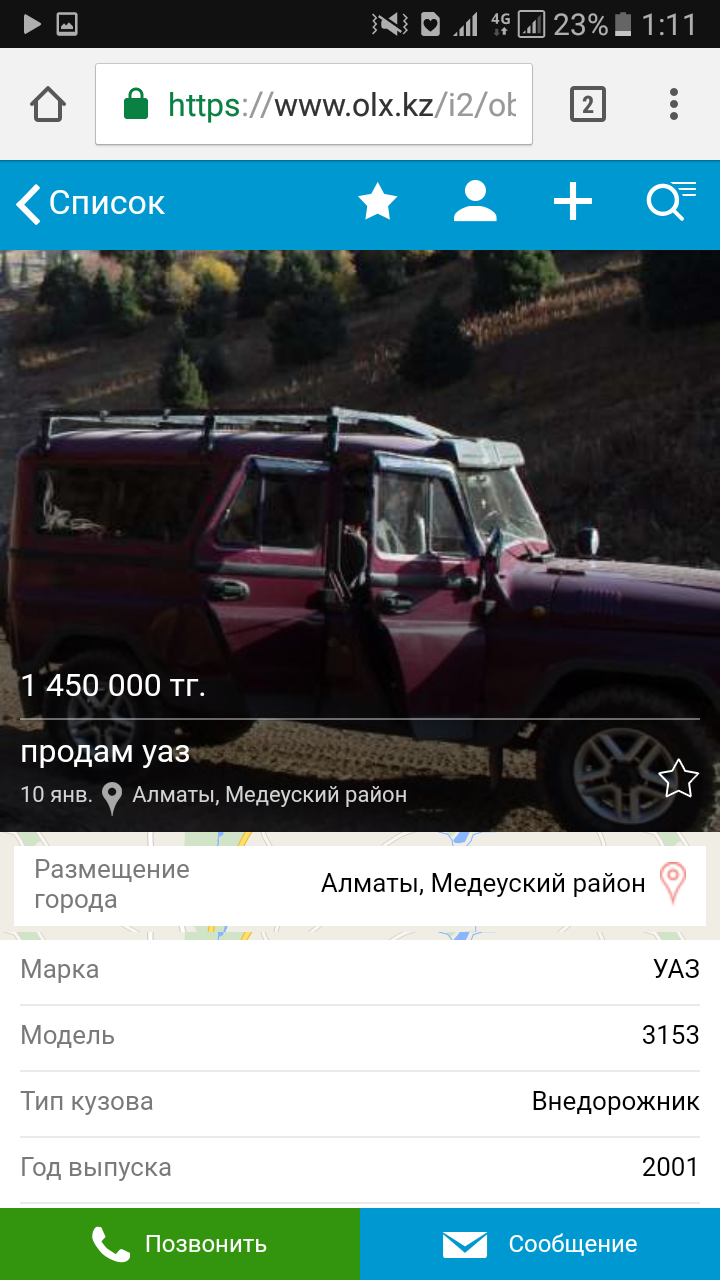The image size is (720, 1280).
Task: Add a new listing with plus icon
Action: [x=573, y=203]
